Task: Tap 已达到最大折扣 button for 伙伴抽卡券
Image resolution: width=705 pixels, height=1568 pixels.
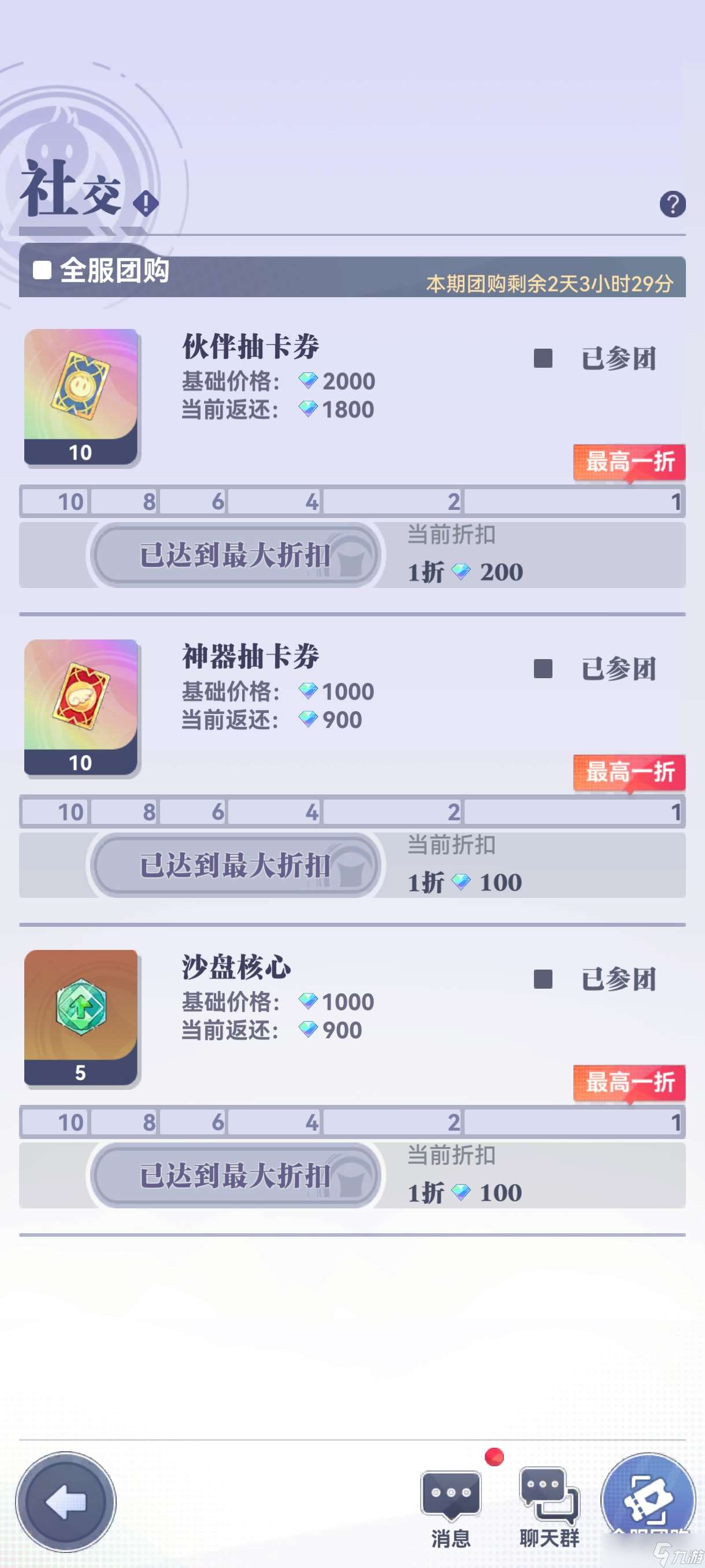Action: (x=235, y=554)
